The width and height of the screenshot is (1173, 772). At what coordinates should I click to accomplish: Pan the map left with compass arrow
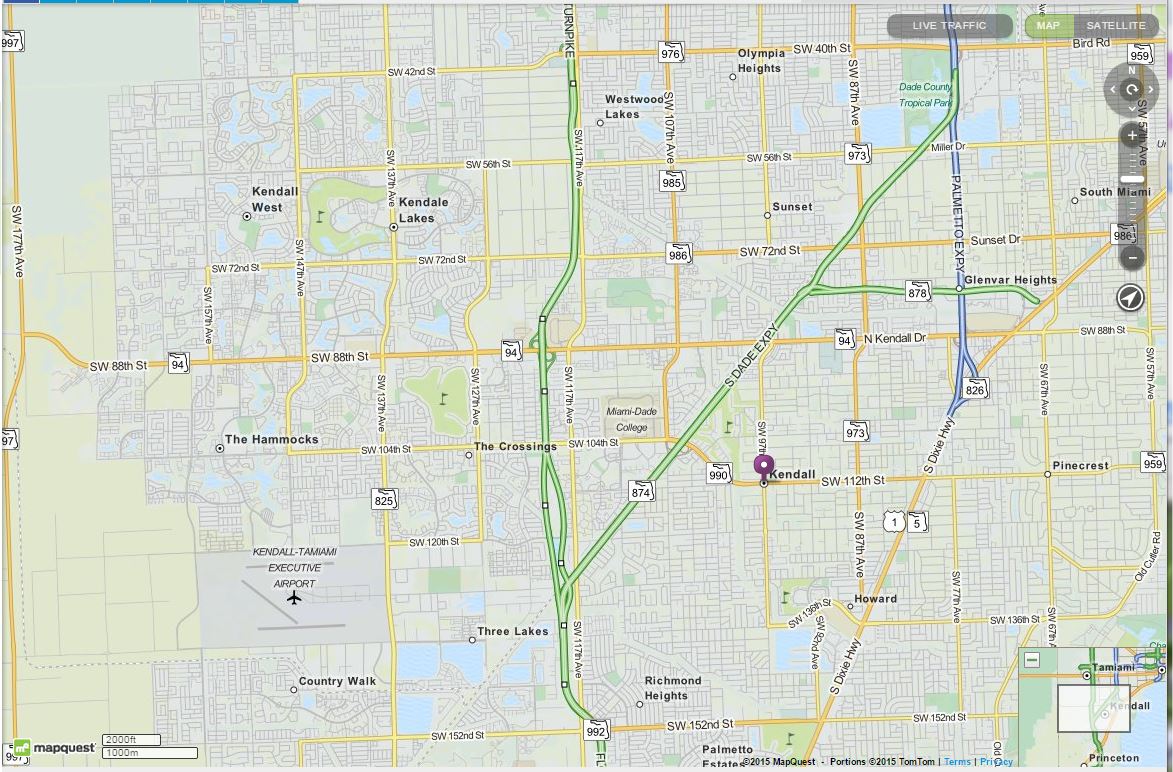point(1113,89)
